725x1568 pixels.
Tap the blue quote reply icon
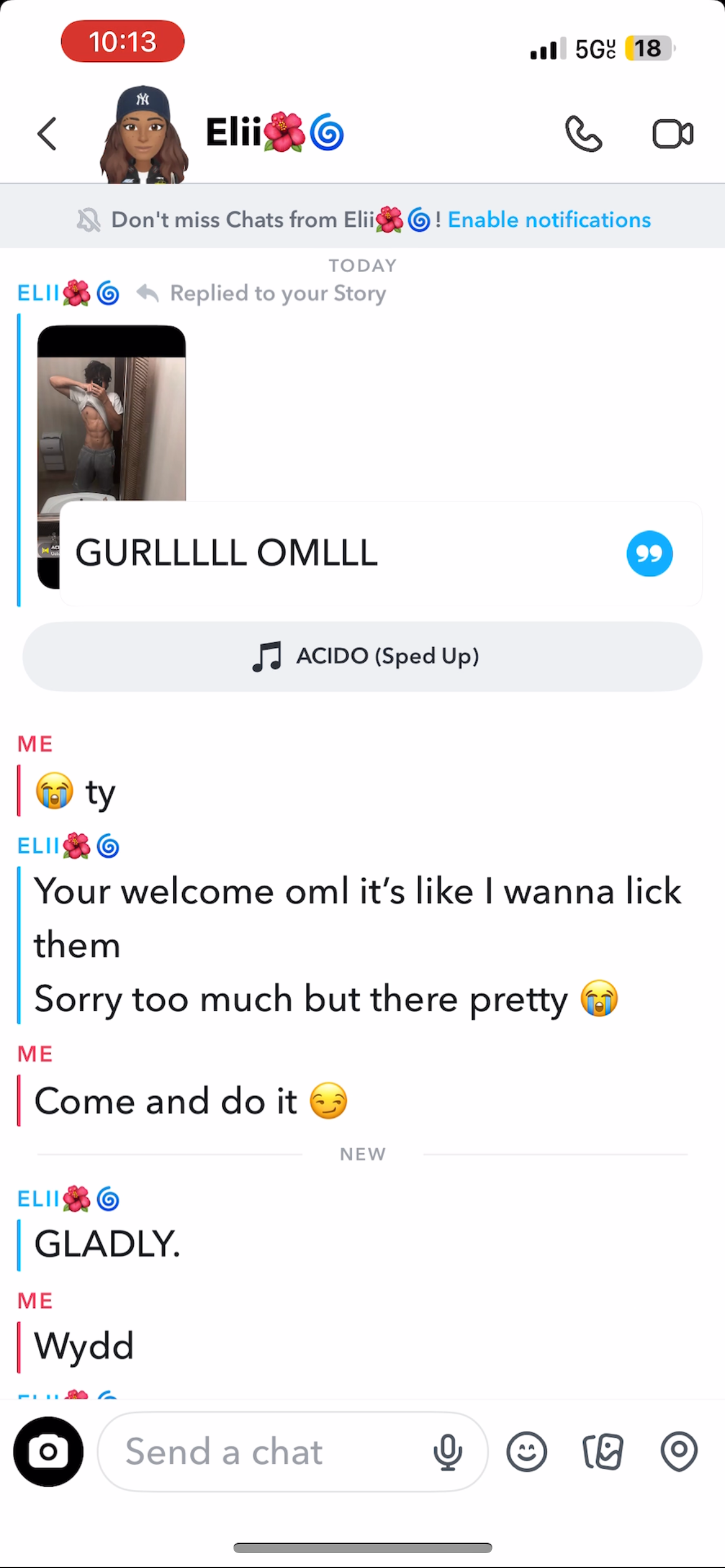coord(649,554)
